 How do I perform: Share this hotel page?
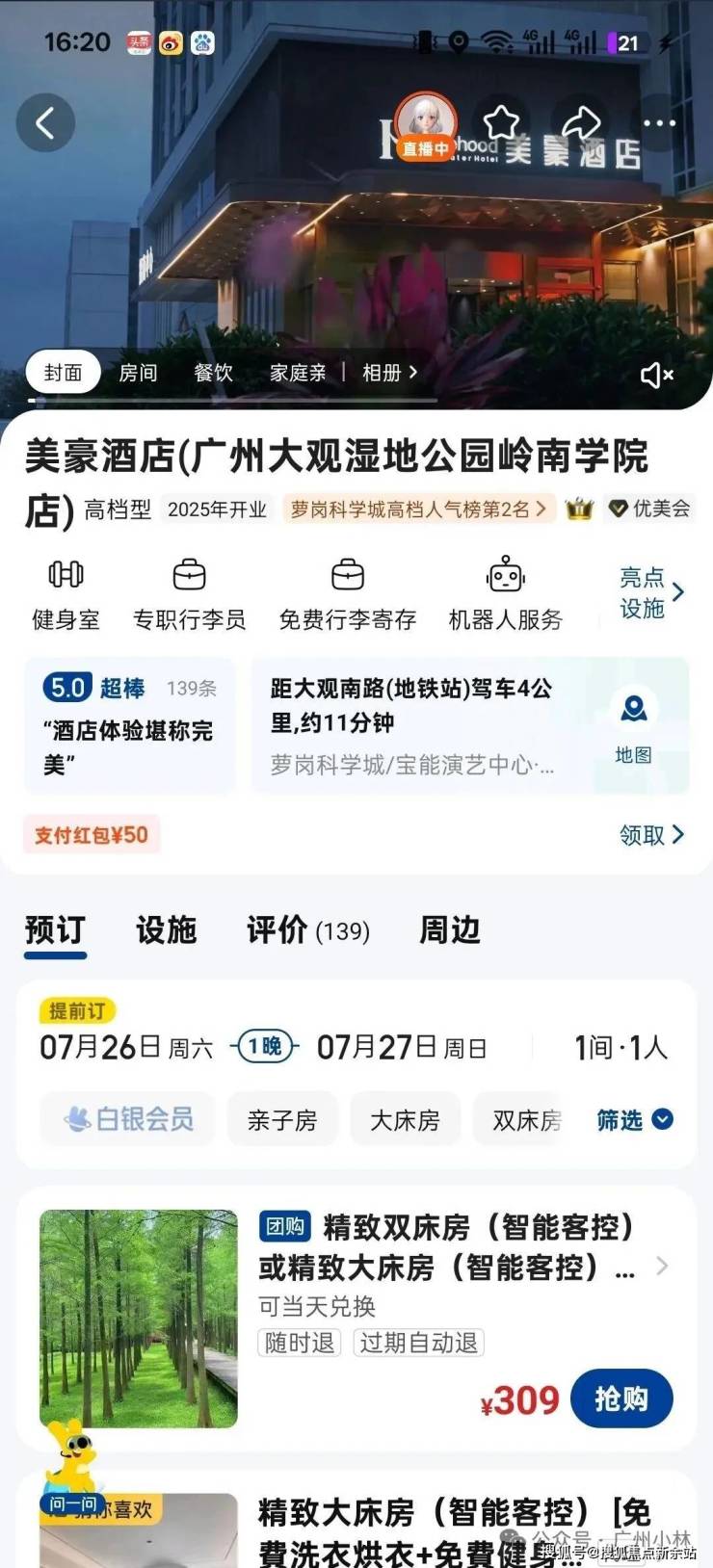[x=581, y=123]
